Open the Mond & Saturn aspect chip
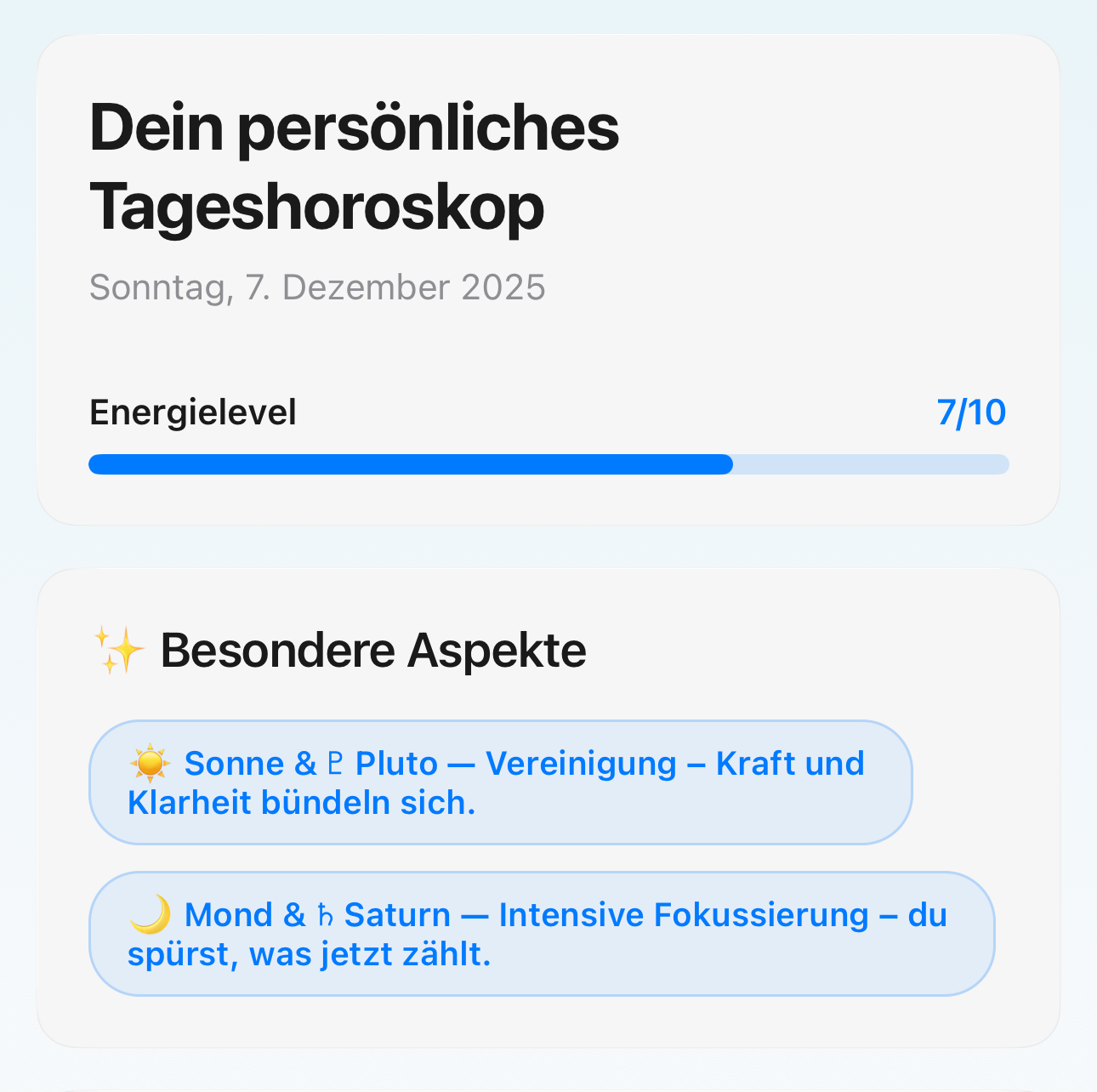1097x1092 pixels. [541, 934]
